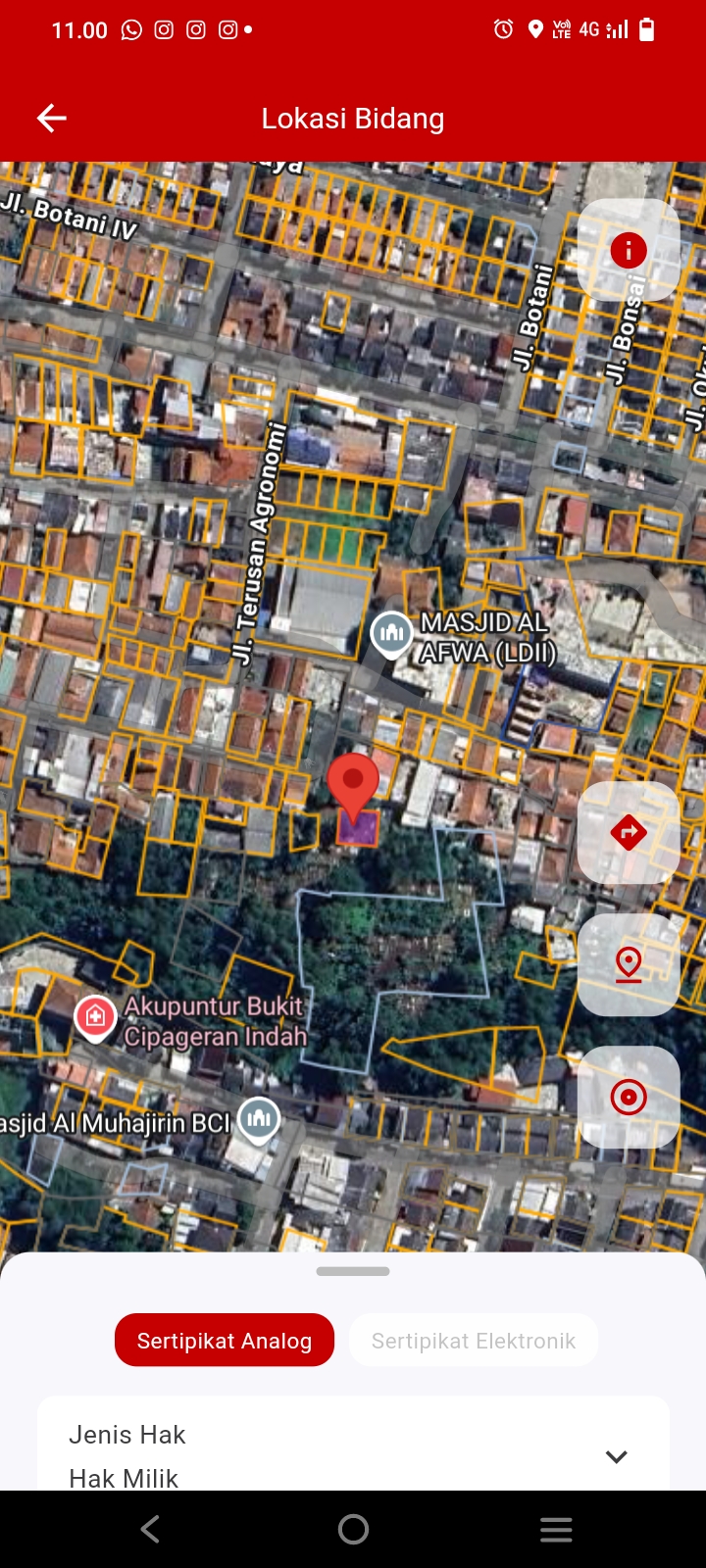Expand the Jenis Hak section
The image size is (706, 1568).
616,1456
